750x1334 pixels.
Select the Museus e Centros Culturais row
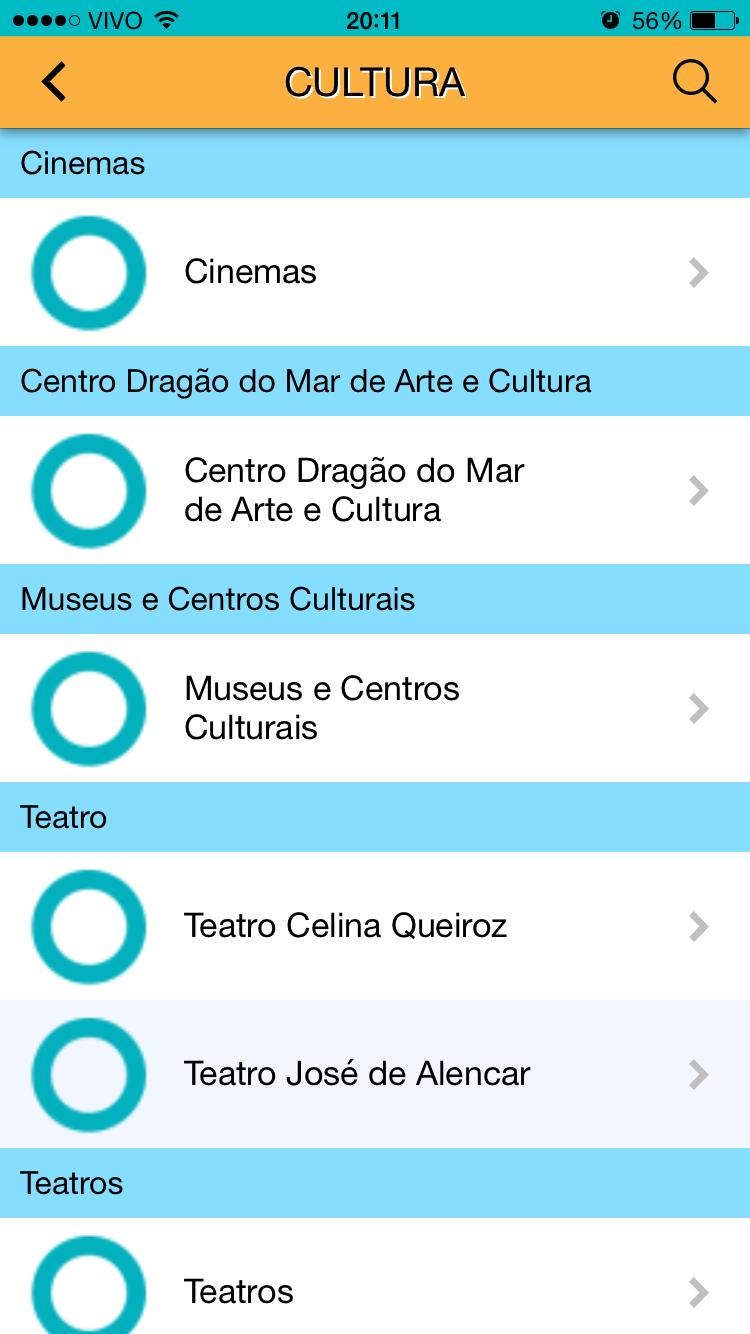click(375, 708)
